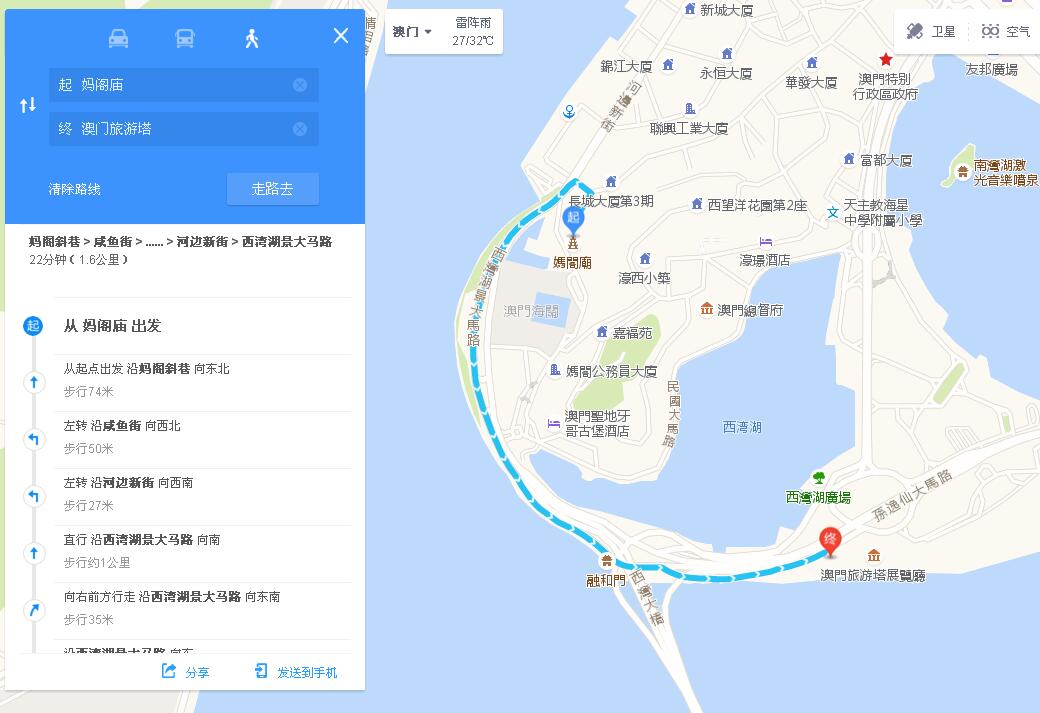Open the 澳门 city dropdown
This screenshot has width=1040, height=713.
coord(412,31)
